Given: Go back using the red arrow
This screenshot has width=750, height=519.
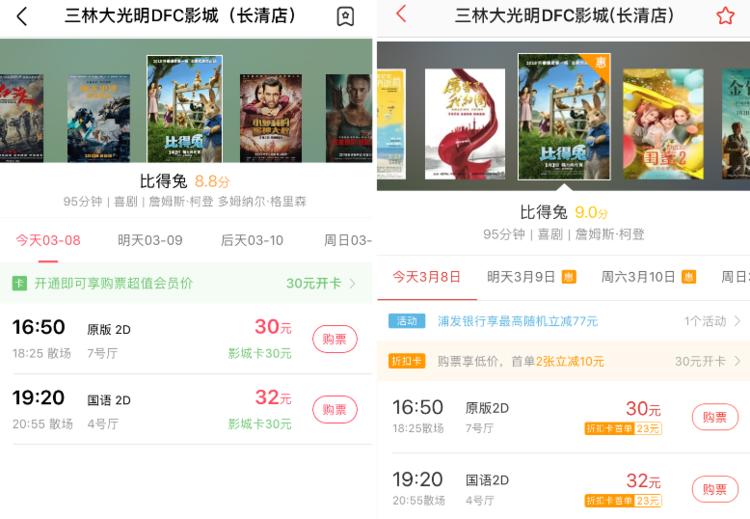Looking at the screenshot, I should pos(401,14).
